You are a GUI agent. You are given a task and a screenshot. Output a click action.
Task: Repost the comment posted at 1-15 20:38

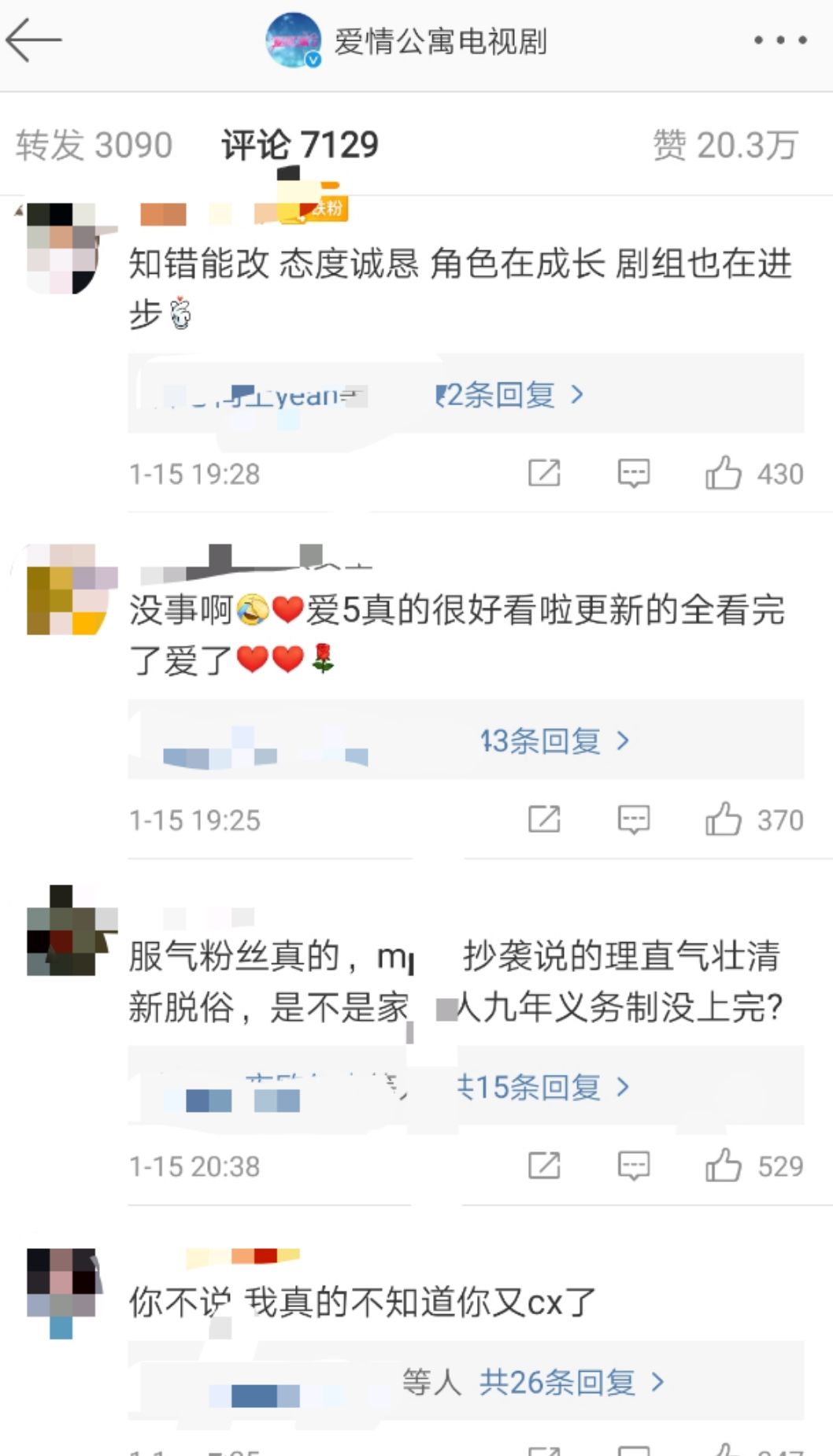pyautogui.click(x=544, y=1166)
